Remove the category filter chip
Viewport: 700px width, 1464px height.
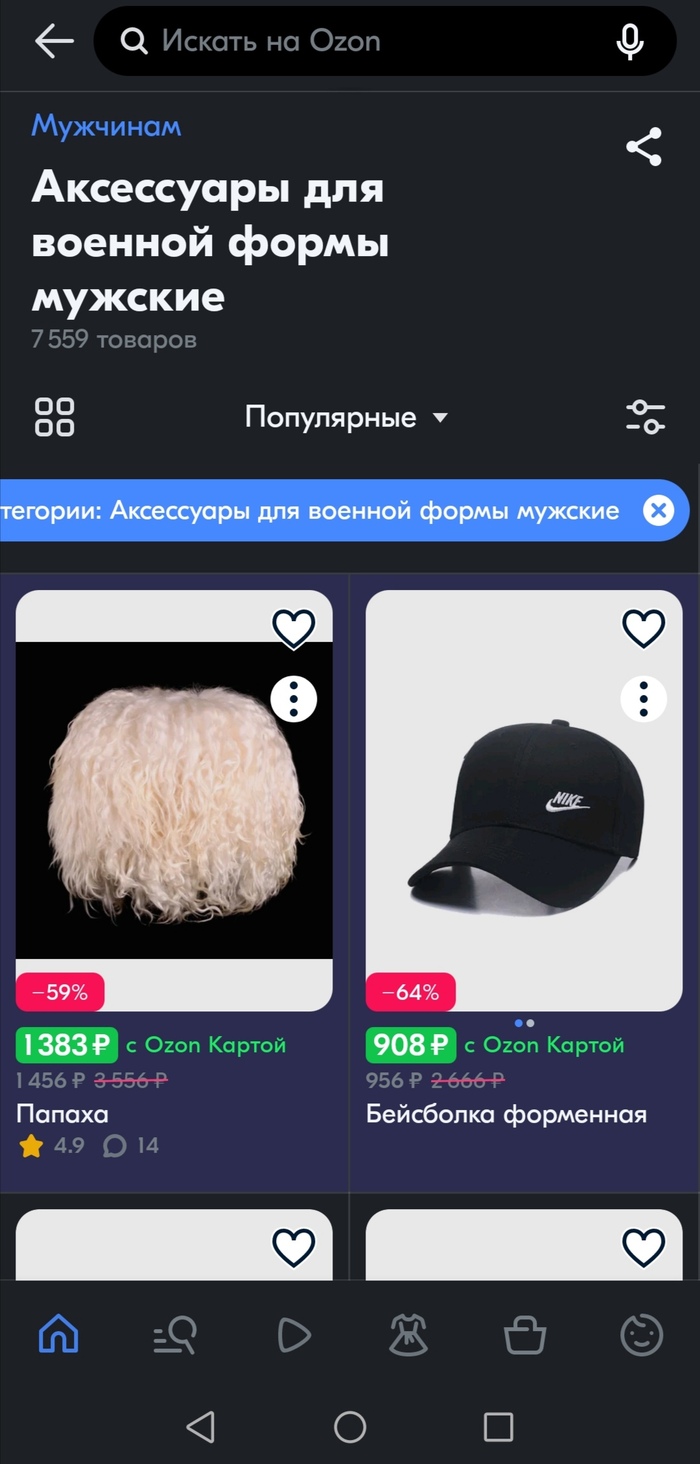pyautogui.click(x=657, y=511)
